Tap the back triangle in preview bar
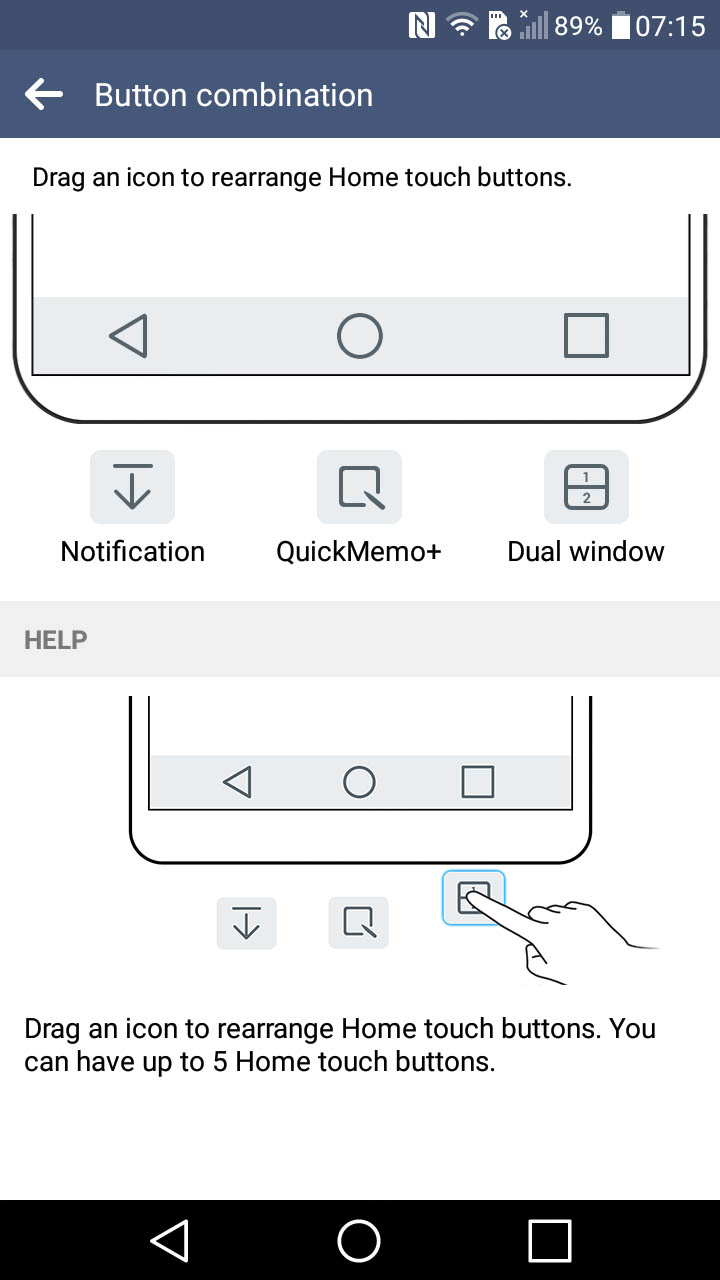 [x=129, y=336]
